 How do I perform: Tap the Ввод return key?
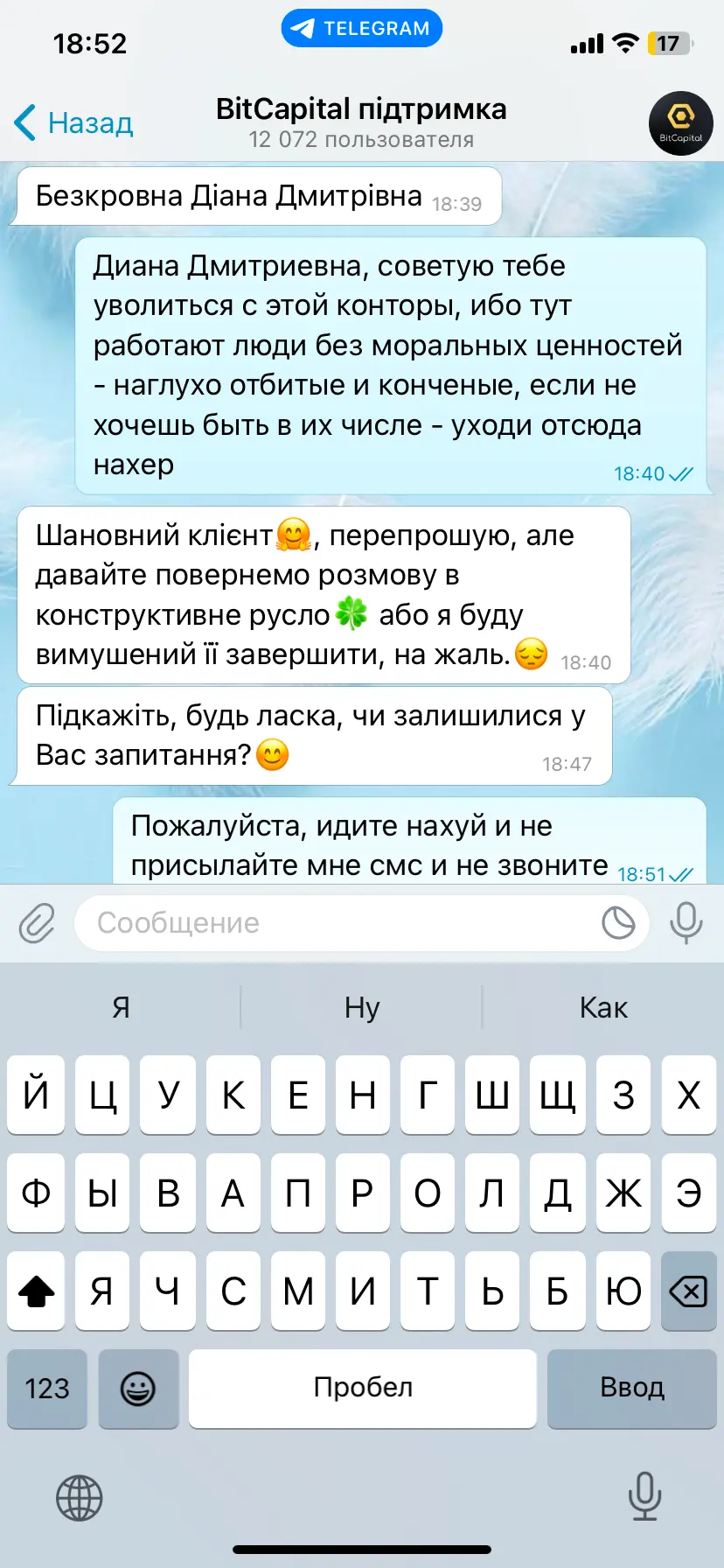(631, 1388)
